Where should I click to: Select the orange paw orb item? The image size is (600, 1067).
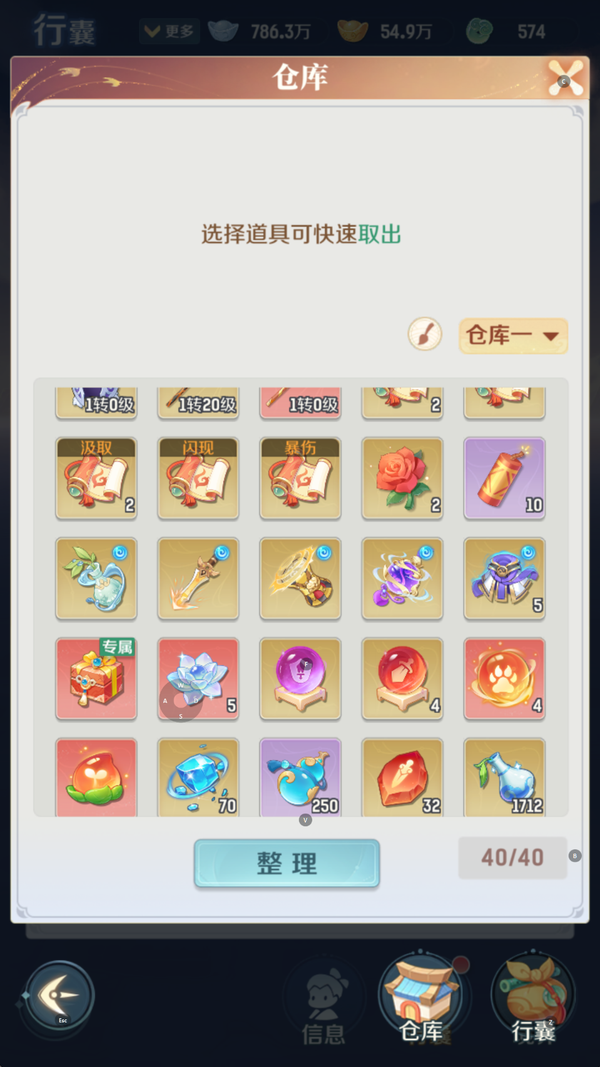tap(504, 678)
